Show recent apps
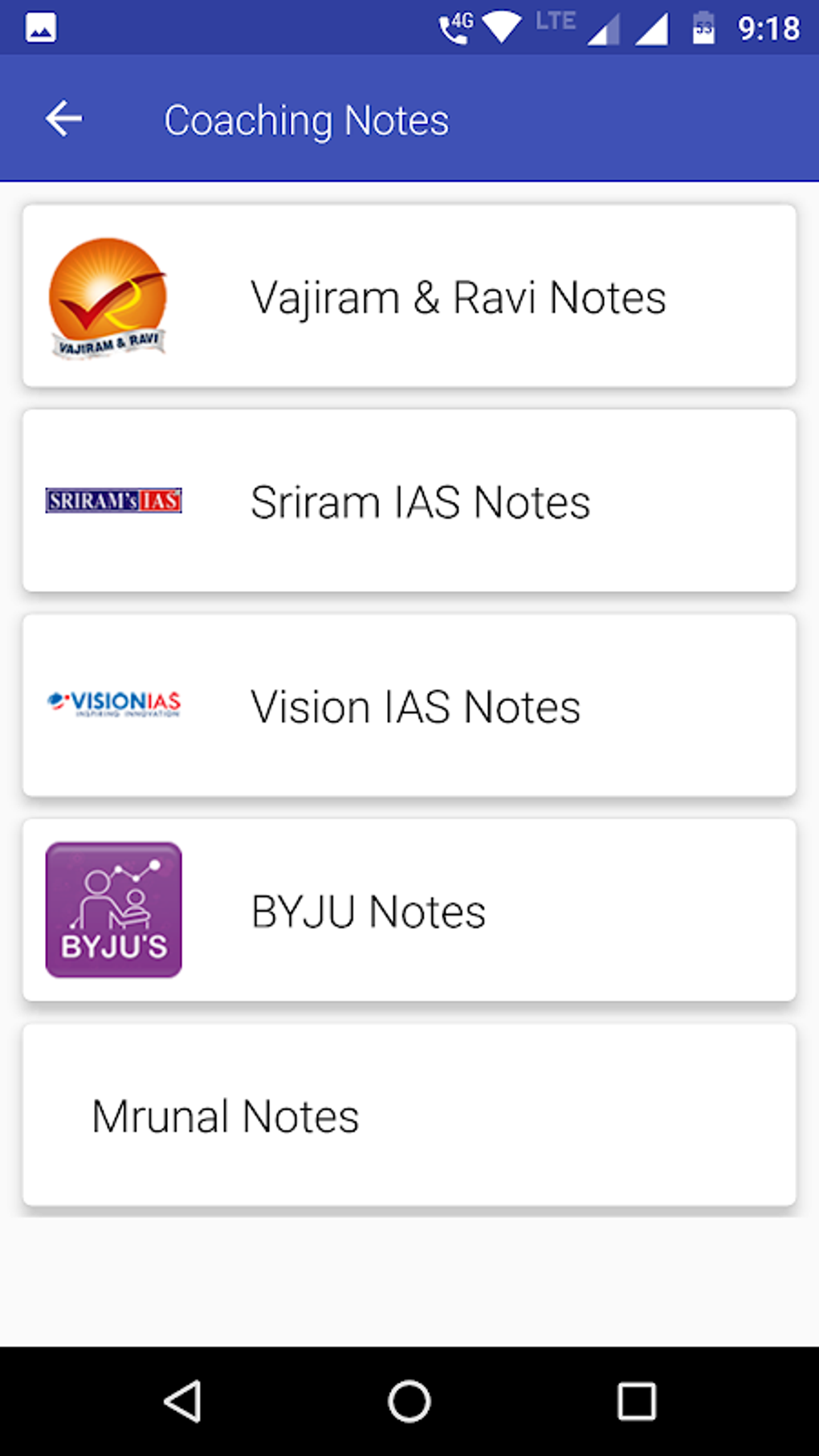 click(x=636, y=1401)
